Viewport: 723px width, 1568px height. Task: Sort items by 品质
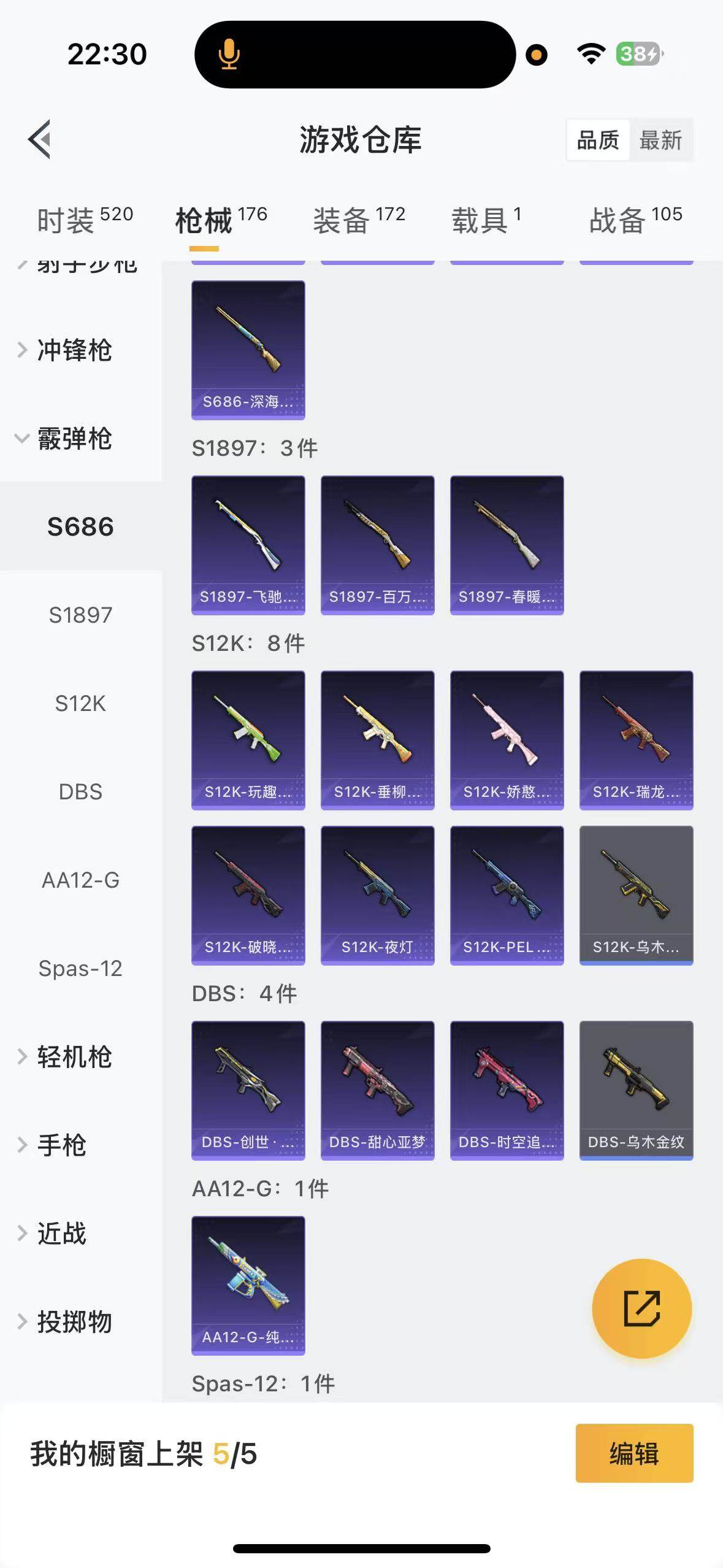tap(598, 140)
